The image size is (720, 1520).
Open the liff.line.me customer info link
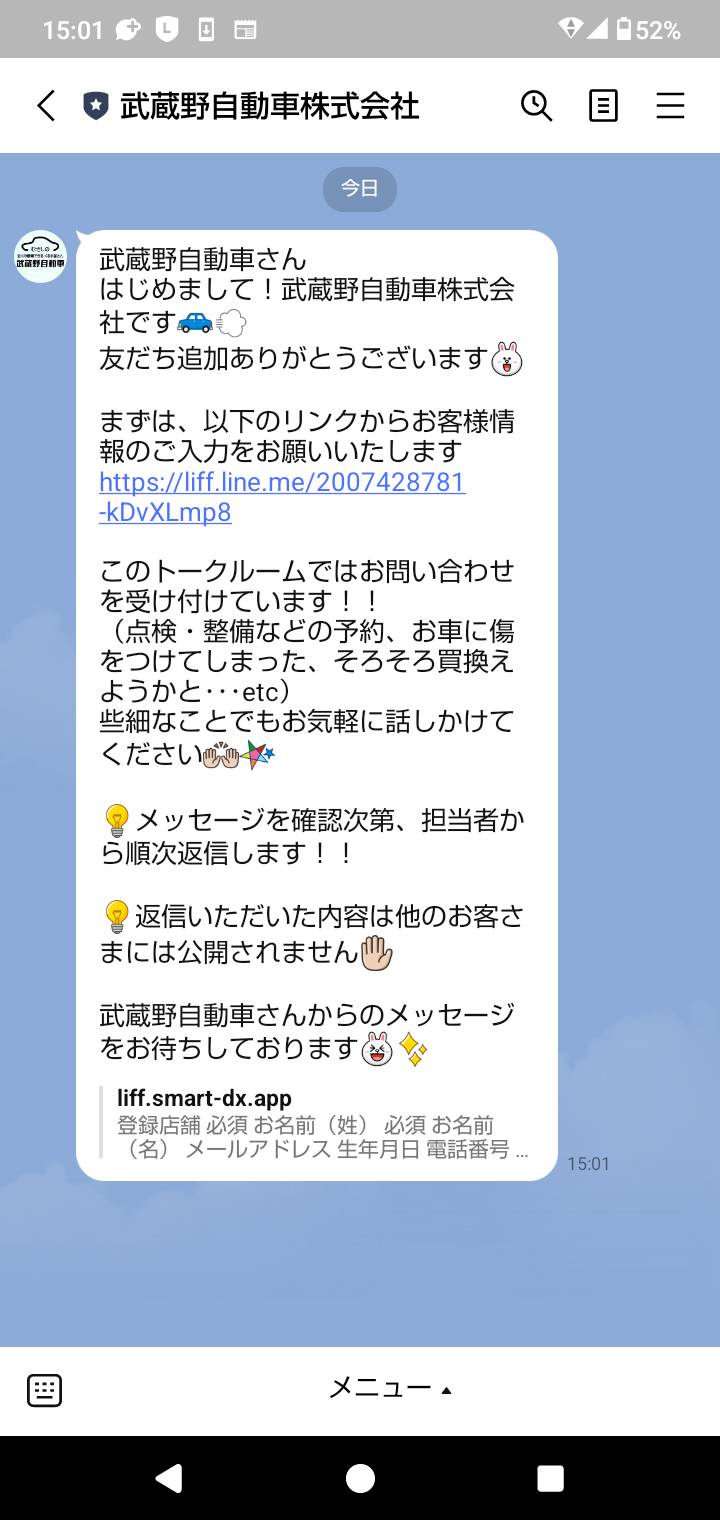[x=282, y=497]
